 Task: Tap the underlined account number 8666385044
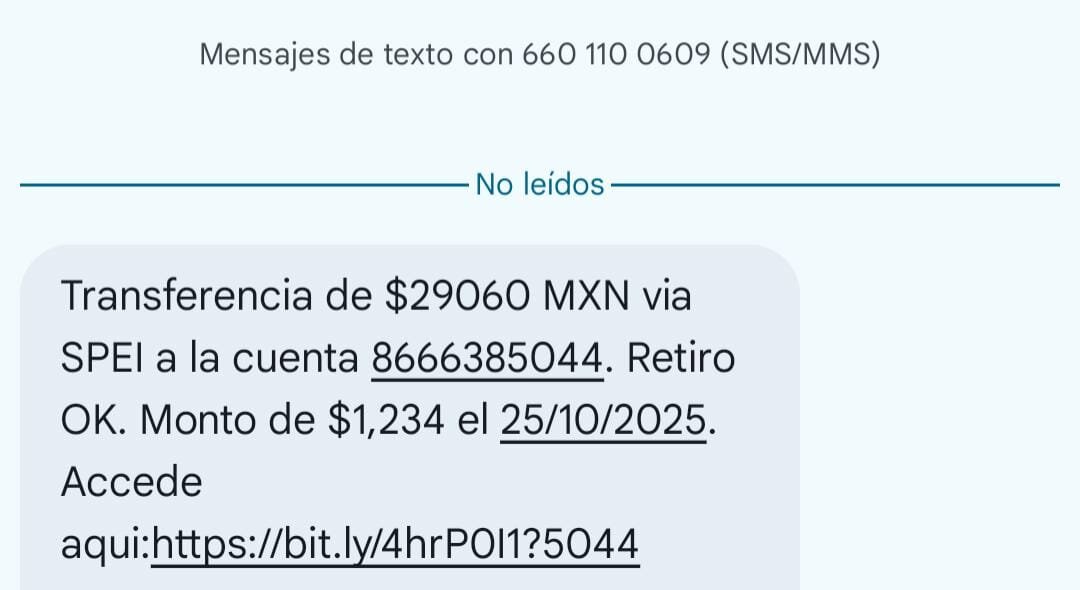coord(488,358)
